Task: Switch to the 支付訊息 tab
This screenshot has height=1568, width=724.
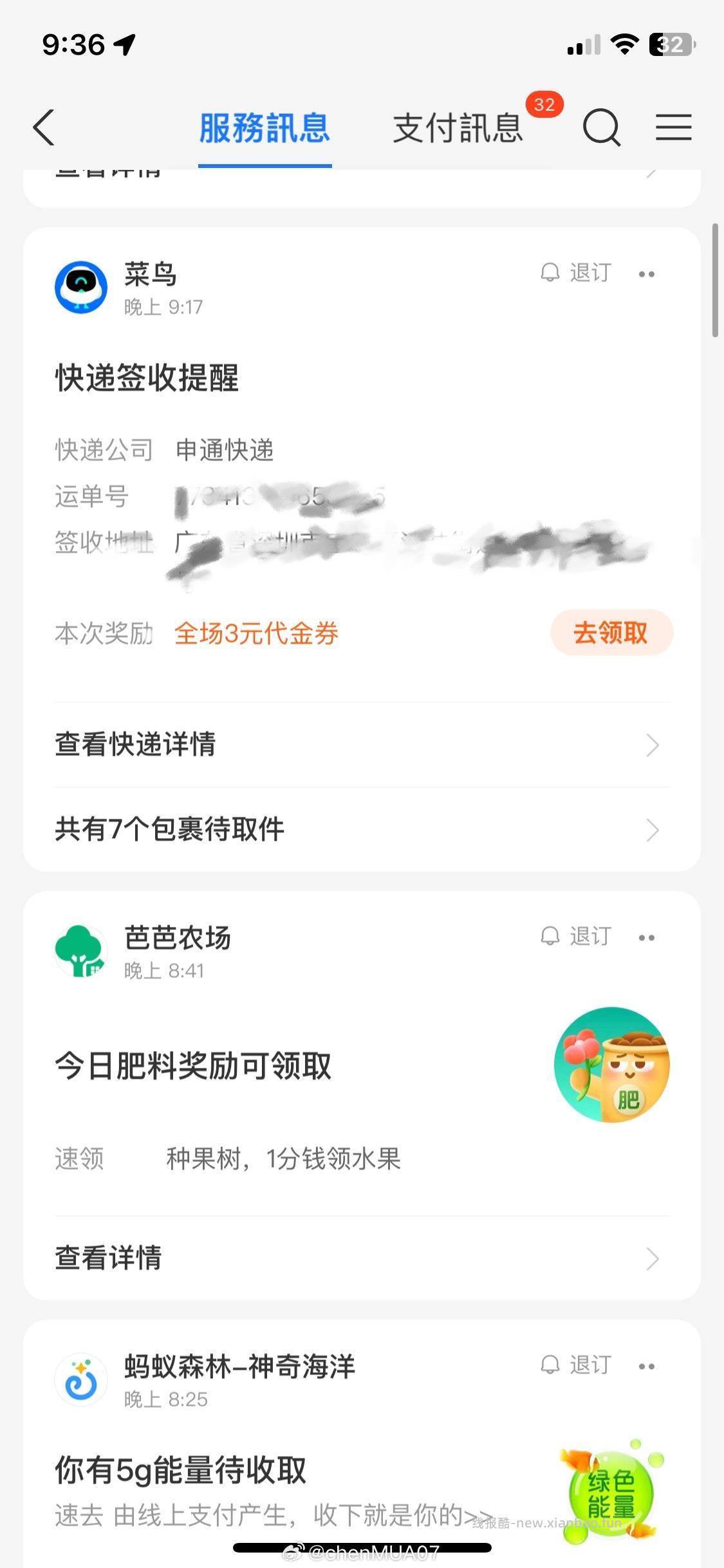Action: click(x=458, y=127)
